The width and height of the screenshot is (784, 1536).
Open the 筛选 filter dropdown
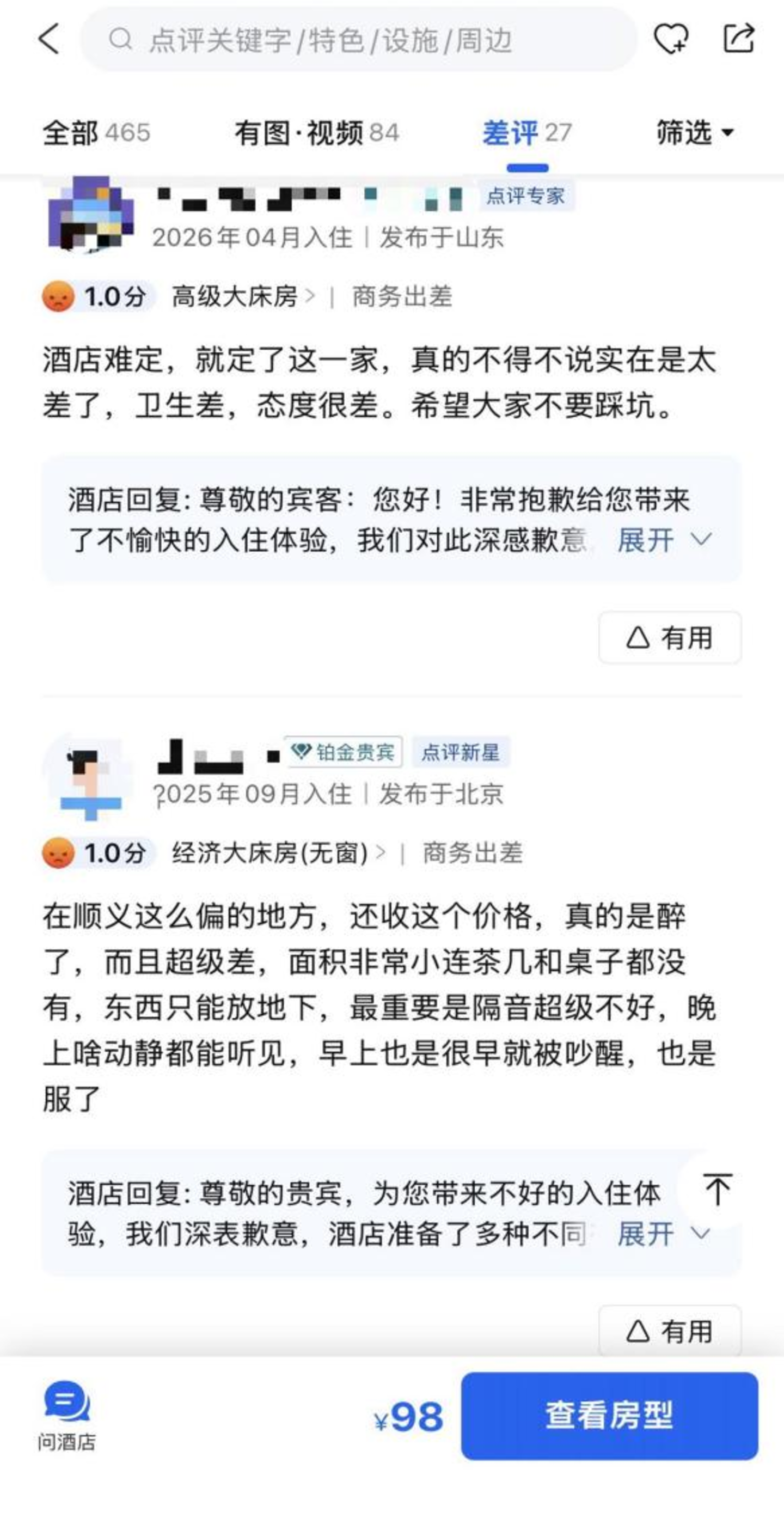[x=695, y=132]
